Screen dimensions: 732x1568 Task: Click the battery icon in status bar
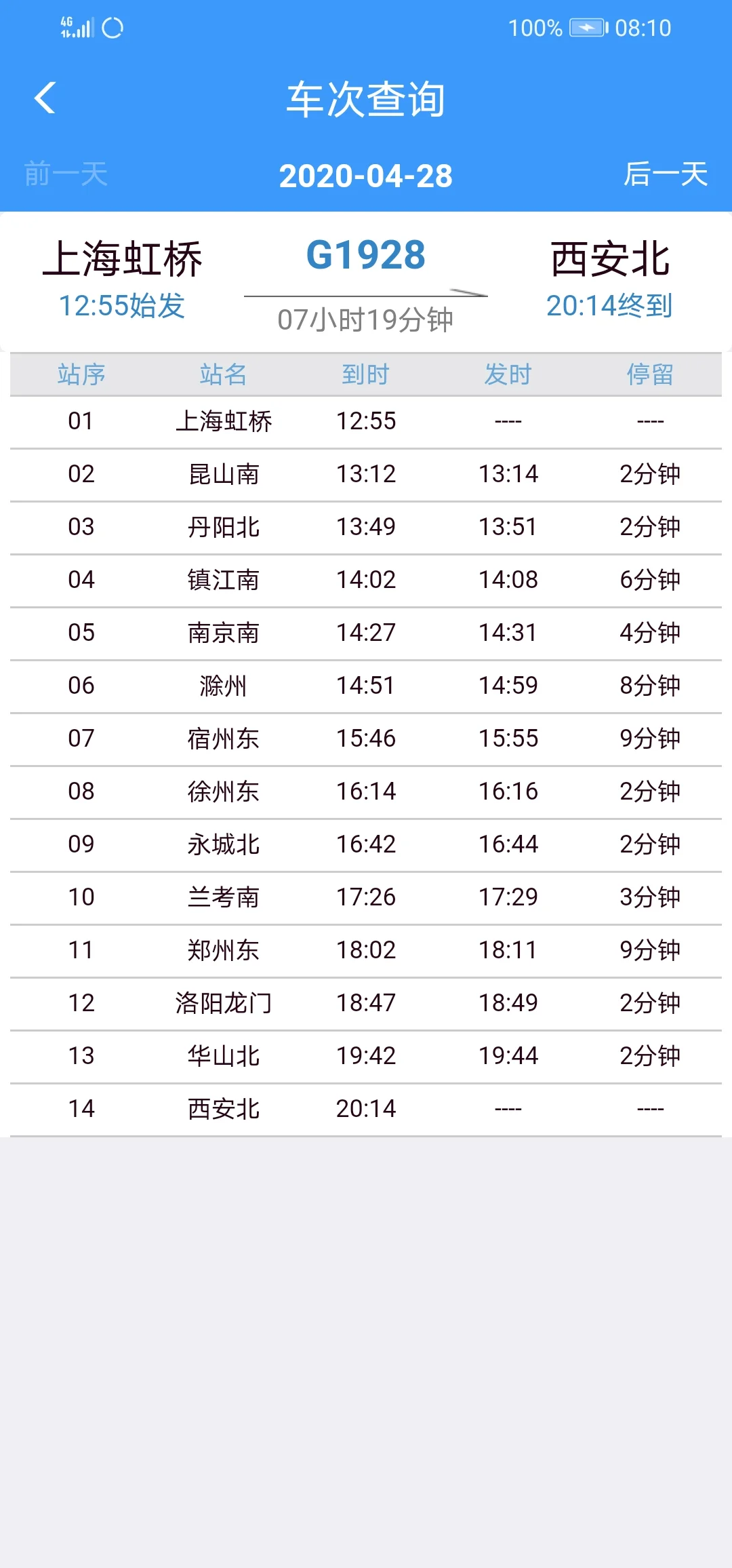pyautogui.click(x=587, y=27)
